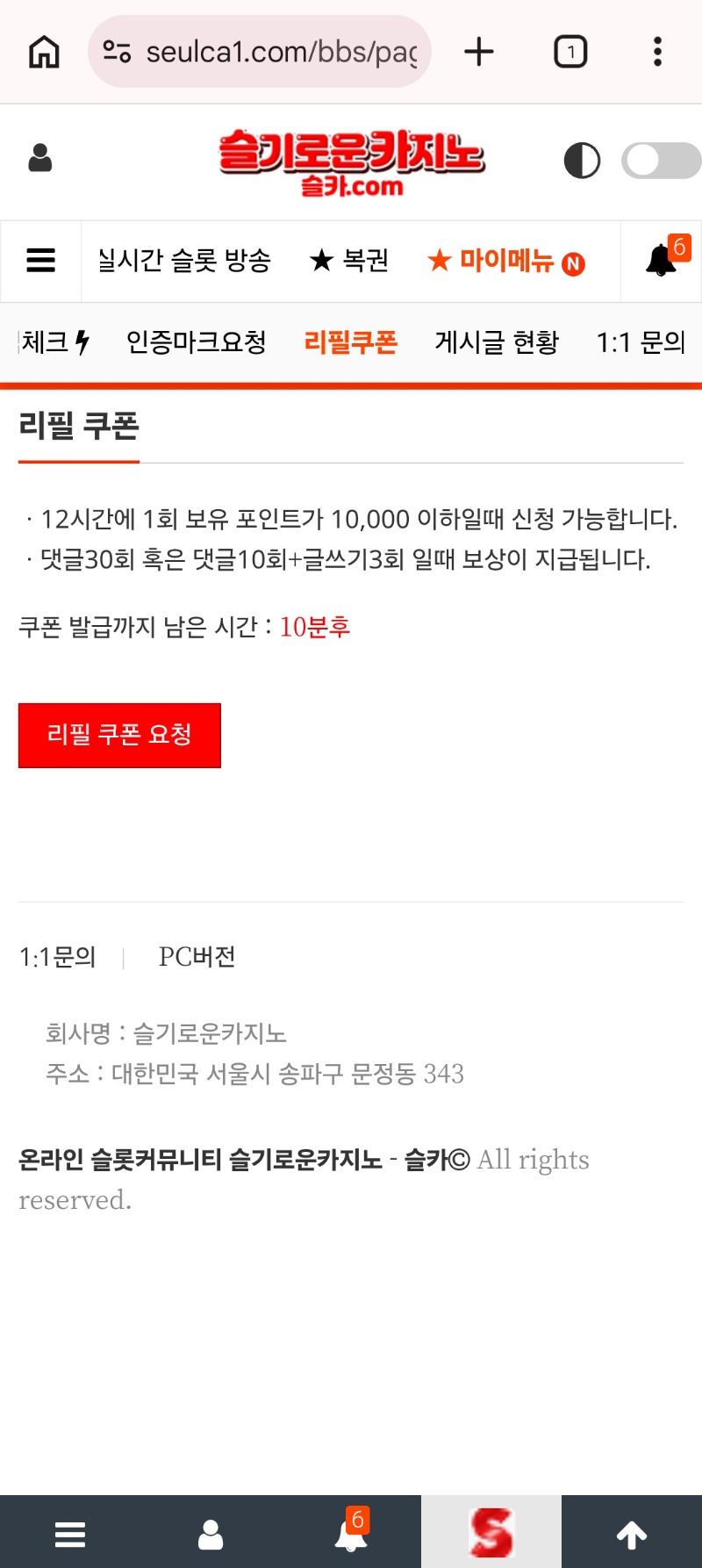Open ★ 마이메뉴
This screenshot has width=702, height=1568.
tap(506, 261)
